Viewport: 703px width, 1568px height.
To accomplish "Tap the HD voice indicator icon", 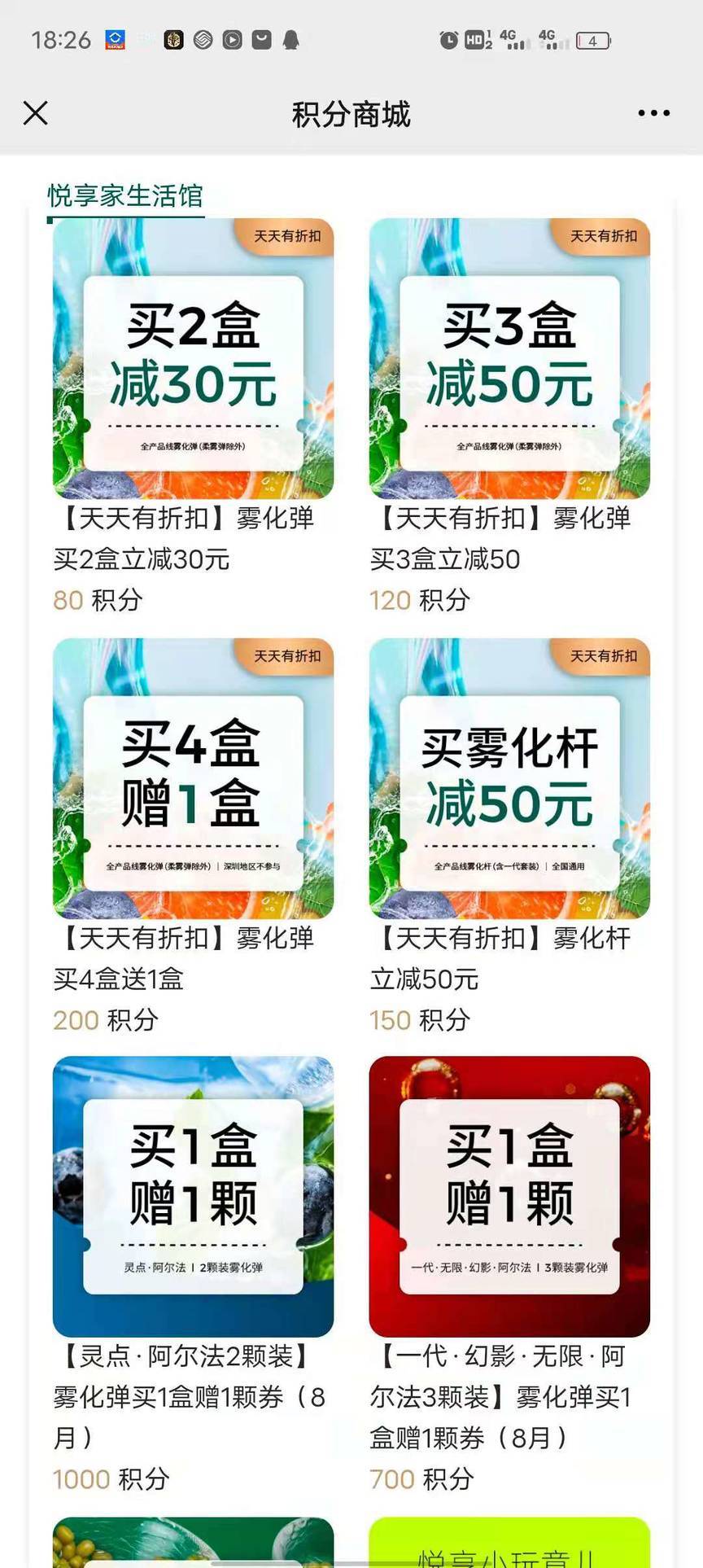I will 474,38.
